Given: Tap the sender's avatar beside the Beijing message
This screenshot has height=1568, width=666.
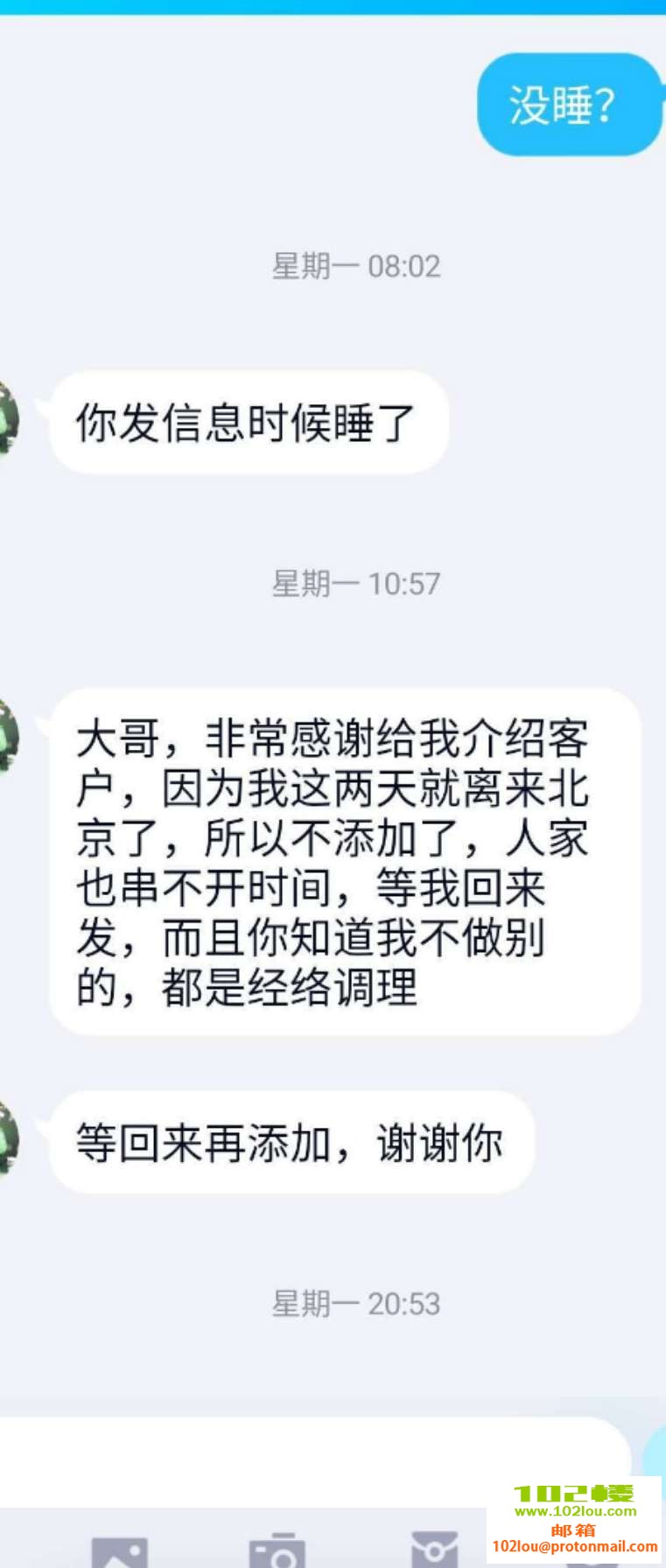Looking at the screenshot, I should [x=7, y=735].
